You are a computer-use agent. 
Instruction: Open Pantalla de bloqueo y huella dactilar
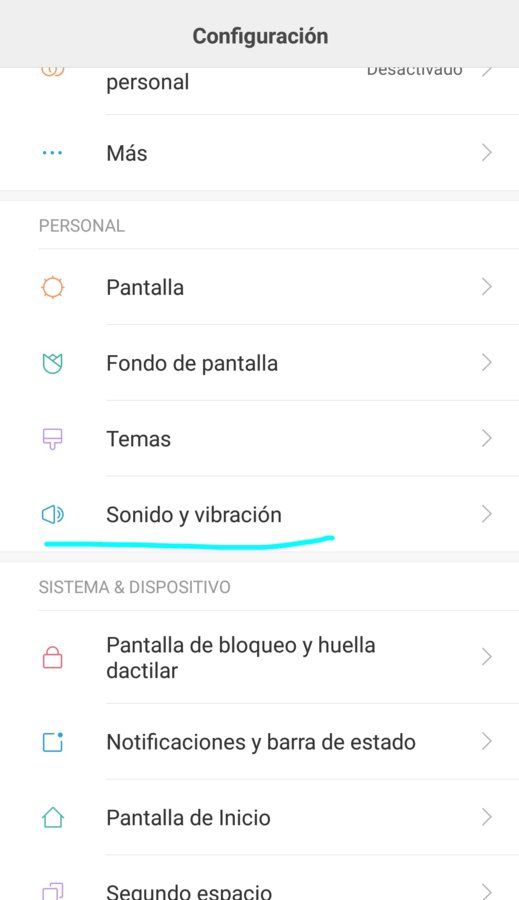[260, 657]
